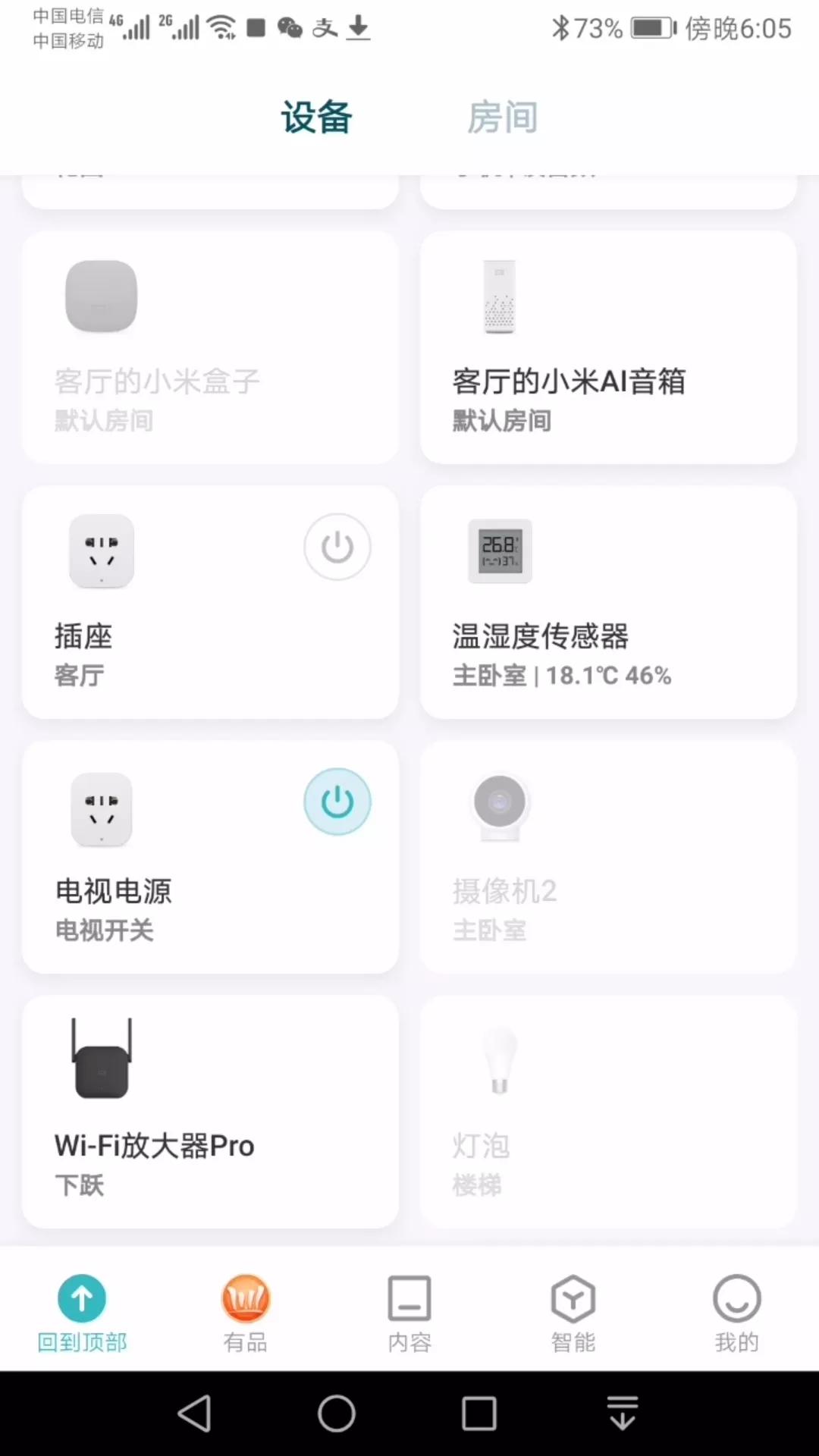Screen dimensions: 819x1456
Task: Stay on the 设备 tab
Action: click(316, 117)
